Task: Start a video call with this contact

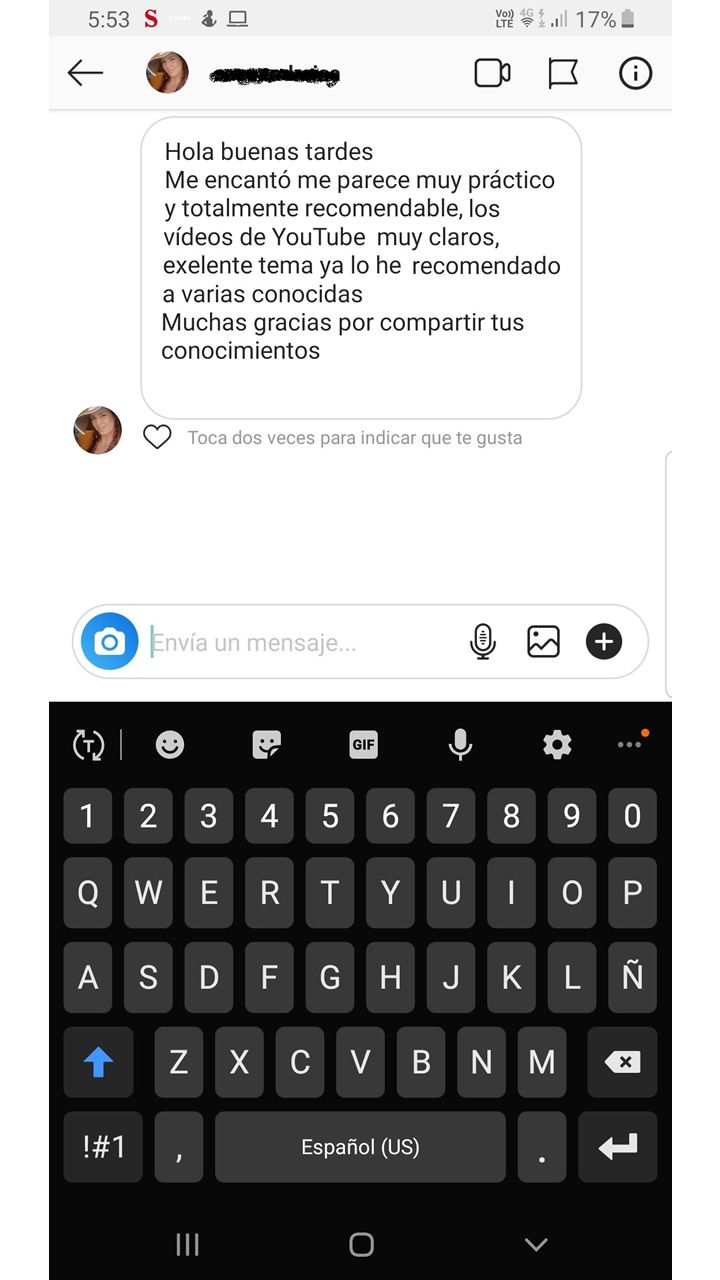Action: (x=492, y=72)
